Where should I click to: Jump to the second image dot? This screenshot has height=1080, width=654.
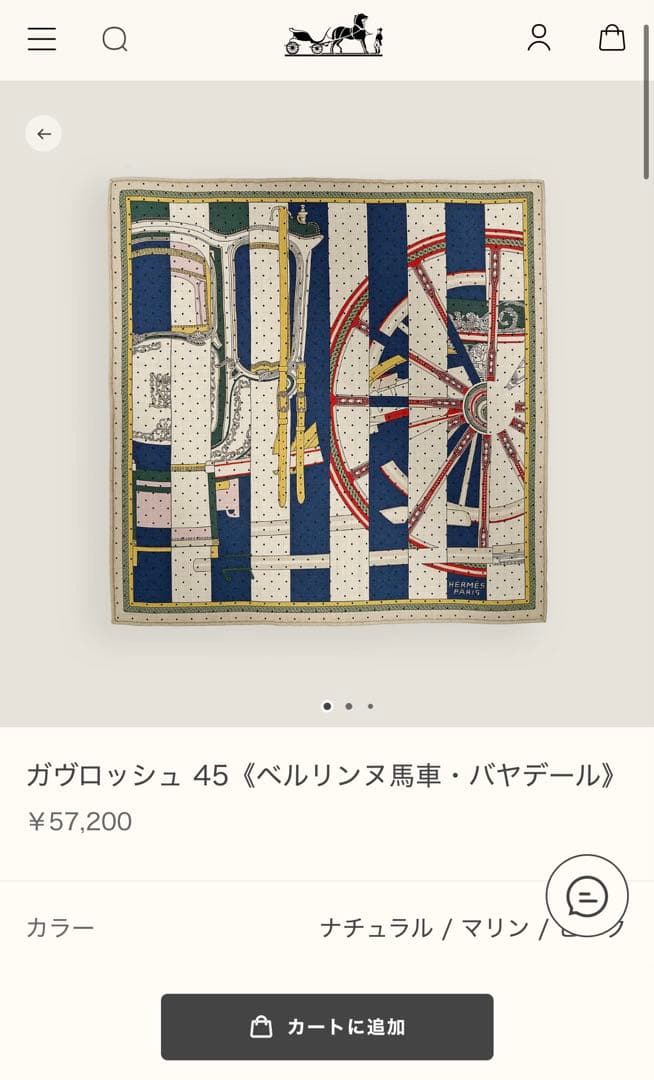point(349,706)
